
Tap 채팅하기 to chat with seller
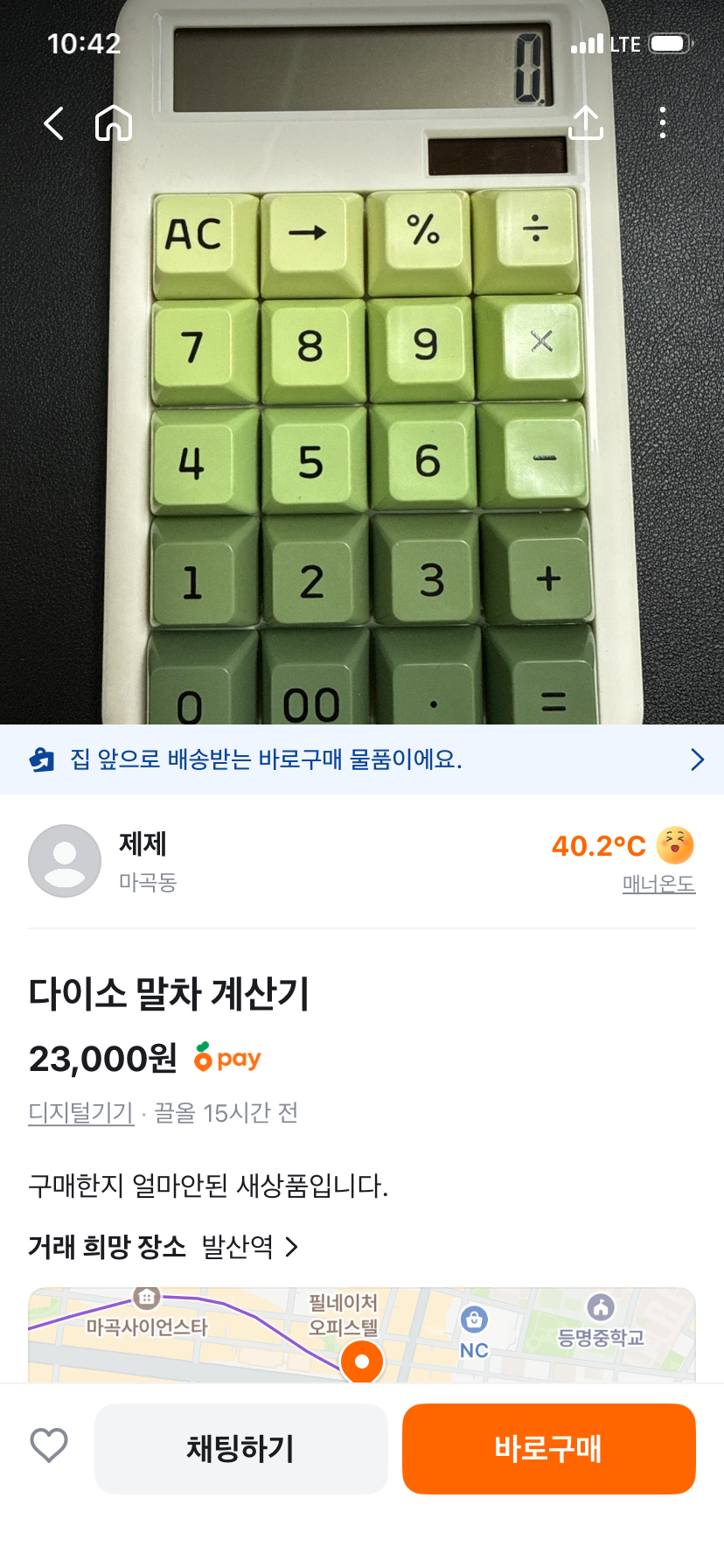click(x=241, y=1449)
